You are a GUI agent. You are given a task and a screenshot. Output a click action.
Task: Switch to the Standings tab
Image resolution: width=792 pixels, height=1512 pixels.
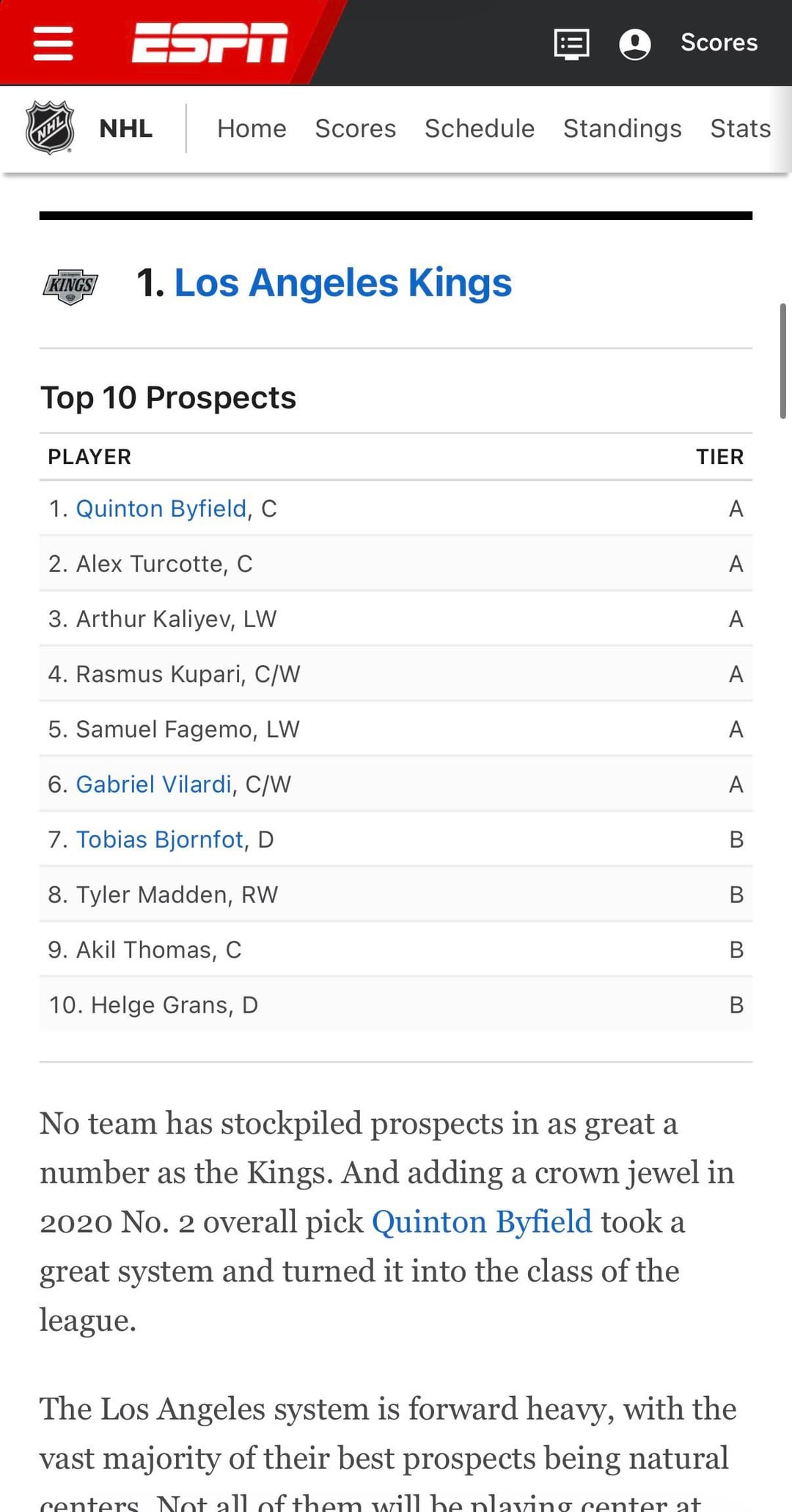pos(622,128)
